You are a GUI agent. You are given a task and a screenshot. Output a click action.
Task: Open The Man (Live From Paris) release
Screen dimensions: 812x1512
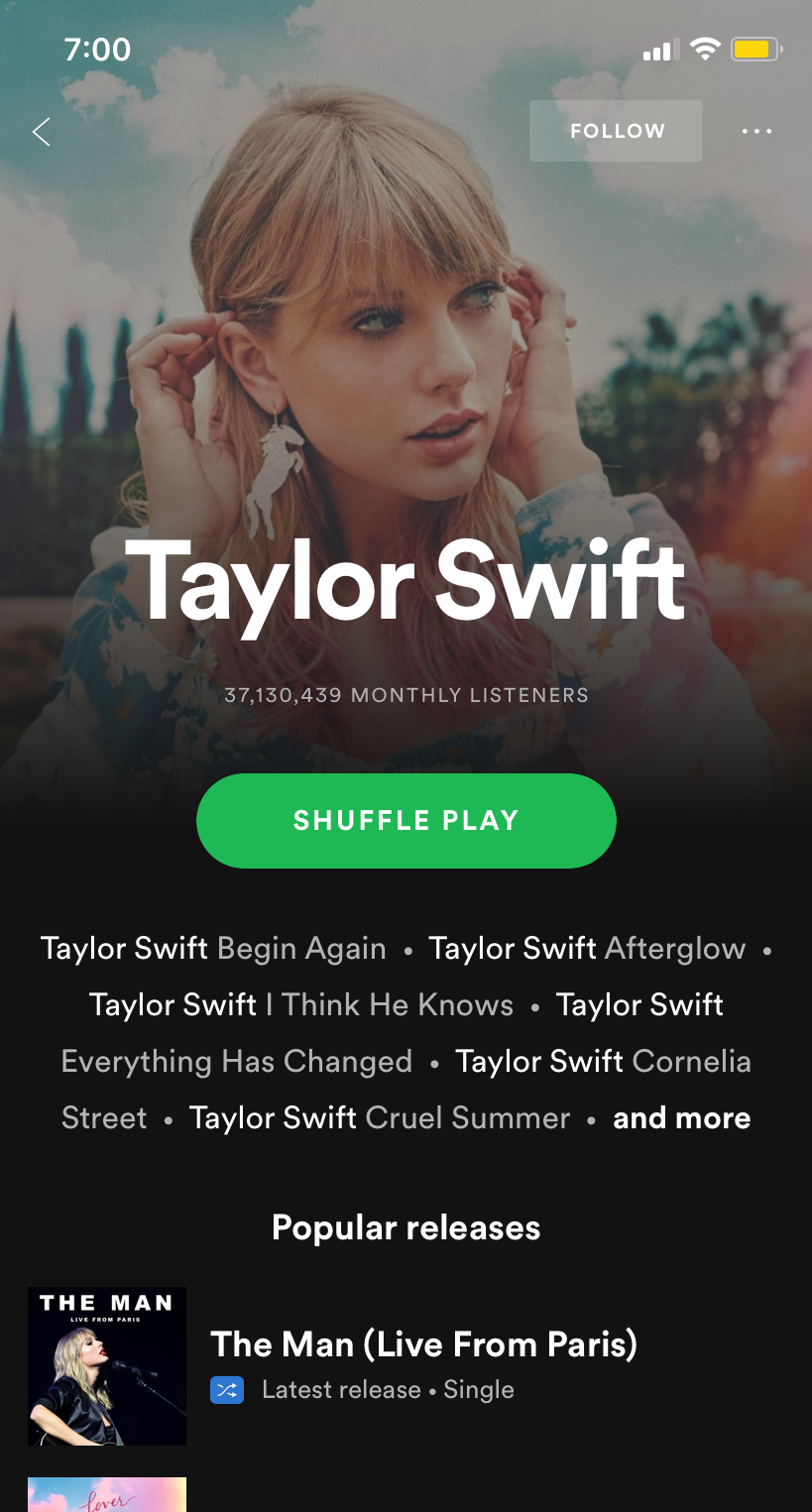point(406,1366)
